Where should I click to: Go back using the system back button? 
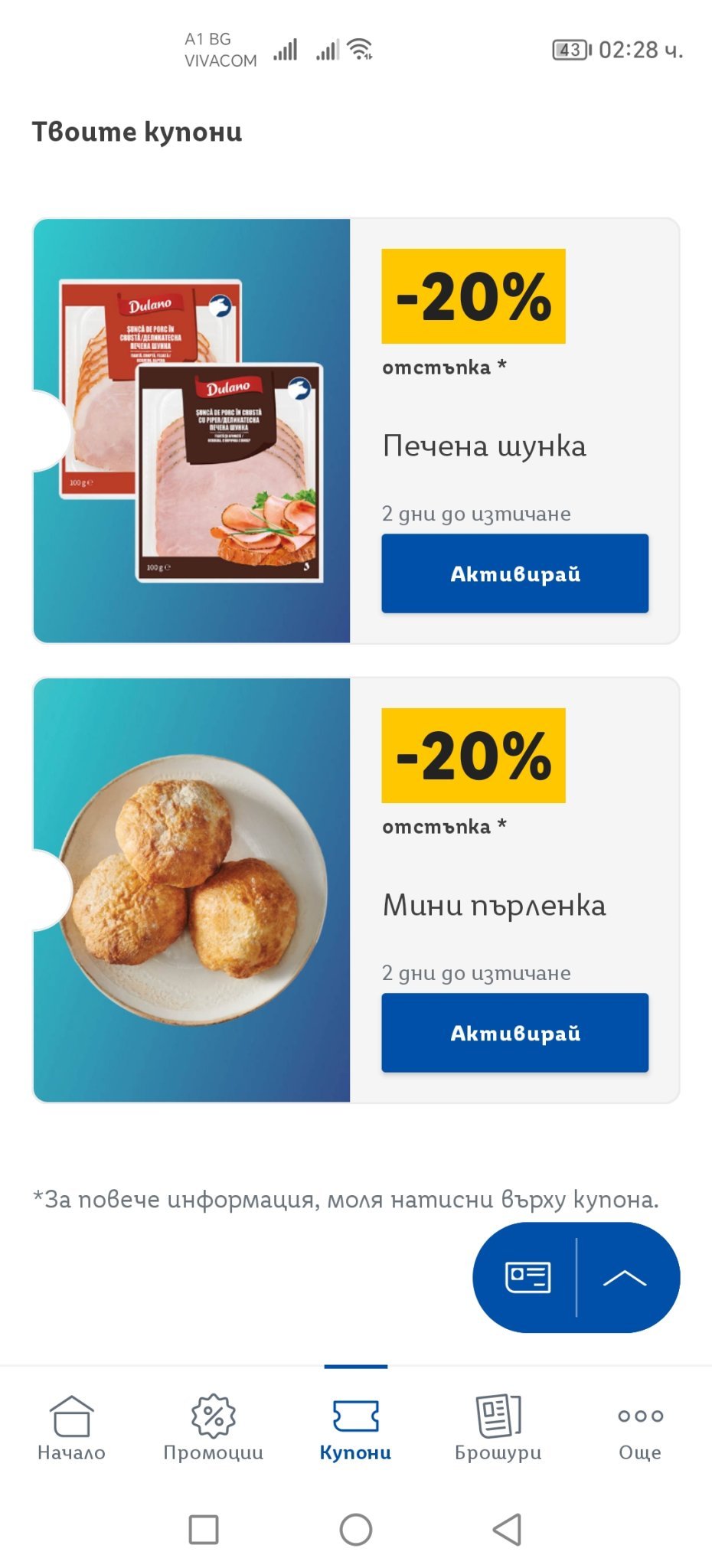507,1530
